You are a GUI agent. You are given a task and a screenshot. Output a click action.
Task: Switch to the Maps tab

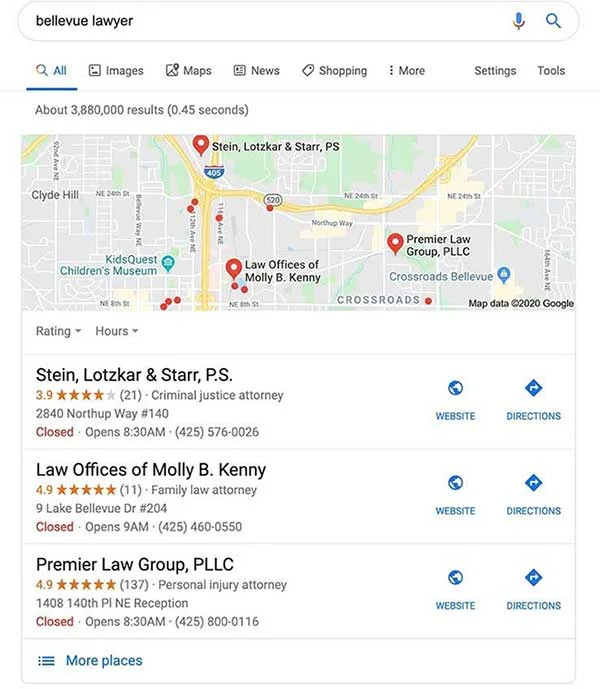tap(189, 71)
